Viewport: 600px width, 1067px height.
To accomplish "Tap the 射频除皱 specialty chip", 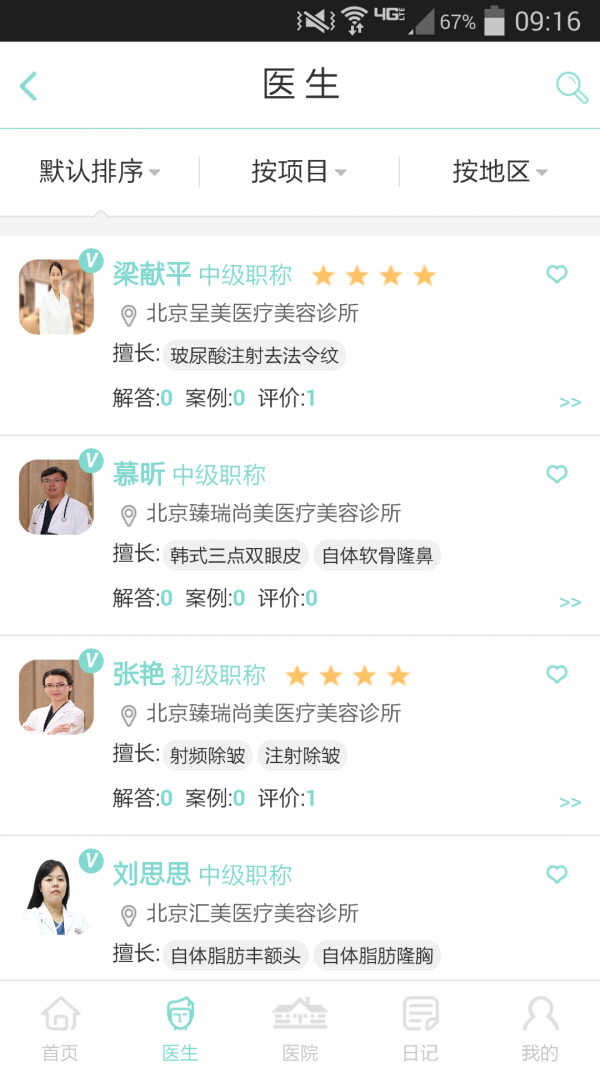I will click(x=208, y=756).
